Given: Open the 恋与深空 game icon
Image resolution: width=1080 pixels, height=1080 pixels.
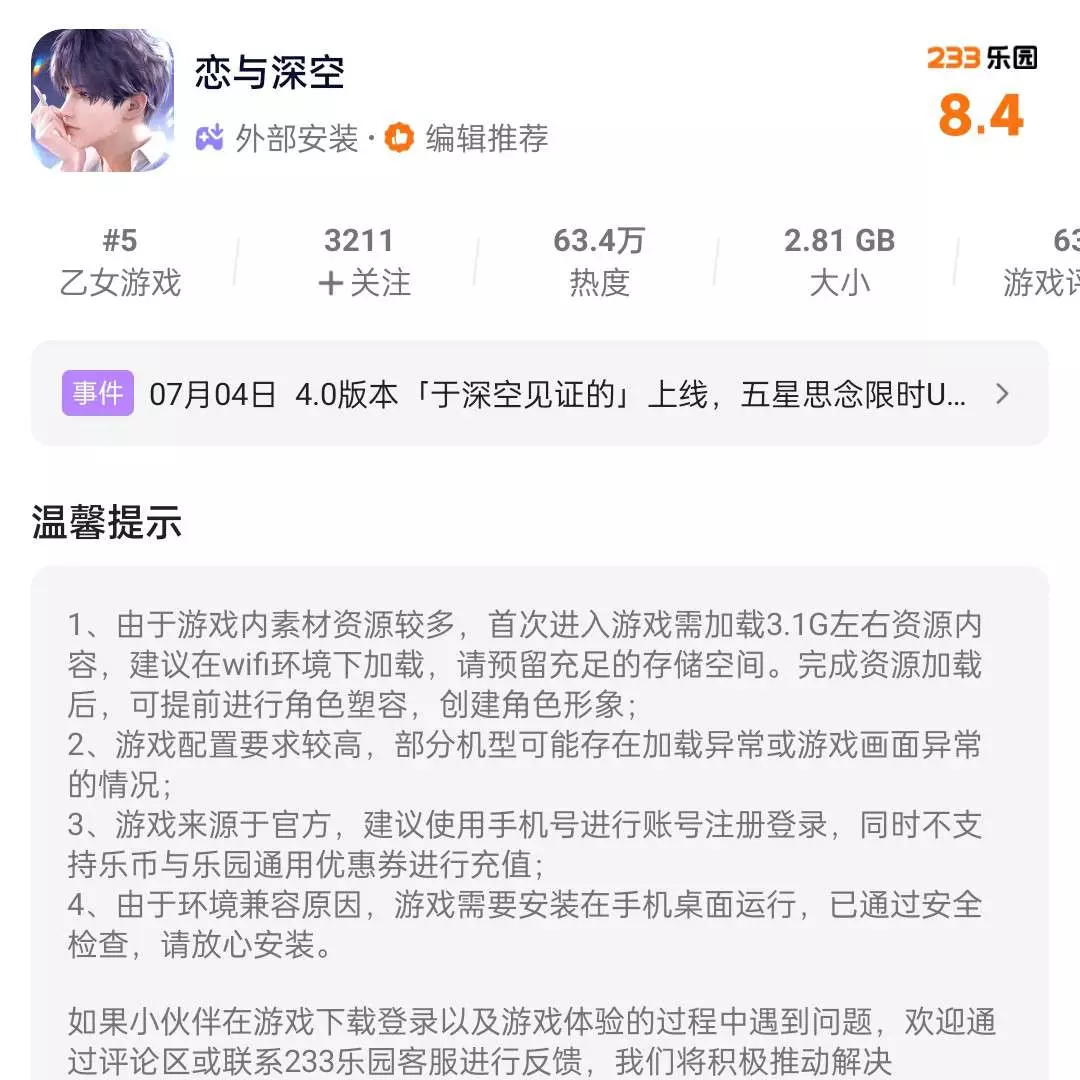Looking at the screenshot, I should point(102,100).
